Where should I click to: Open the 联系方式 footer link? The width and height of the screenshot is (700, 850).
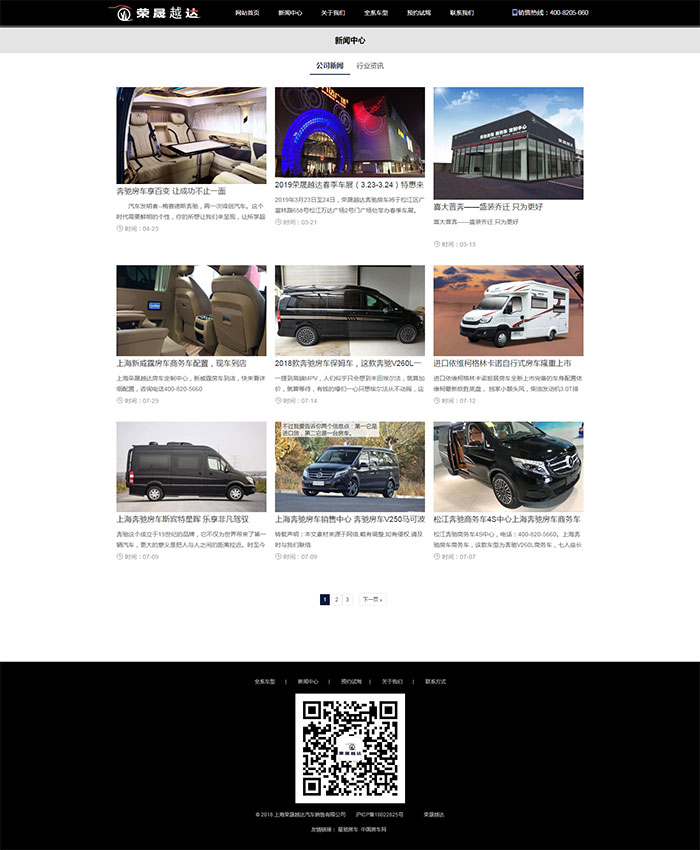pos(435,681)
